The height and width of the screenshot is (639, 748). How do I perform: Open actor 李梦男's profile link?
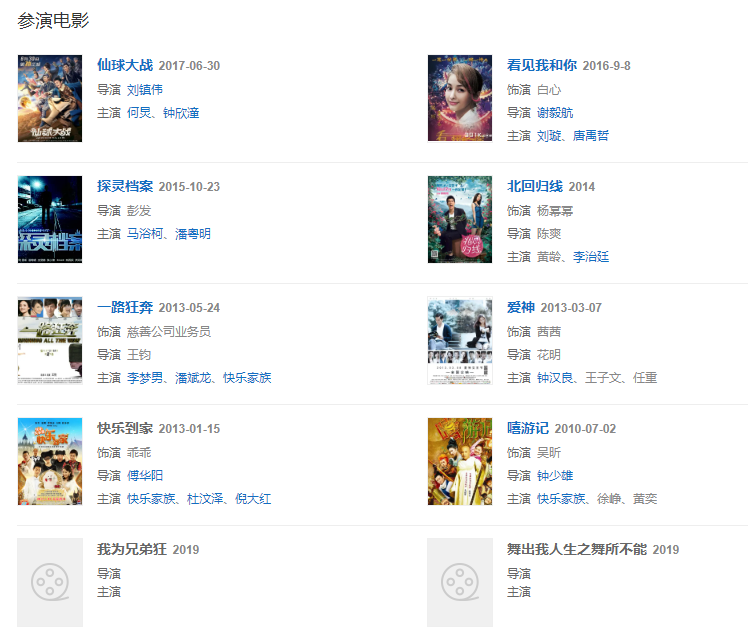[x=144, y=378]
